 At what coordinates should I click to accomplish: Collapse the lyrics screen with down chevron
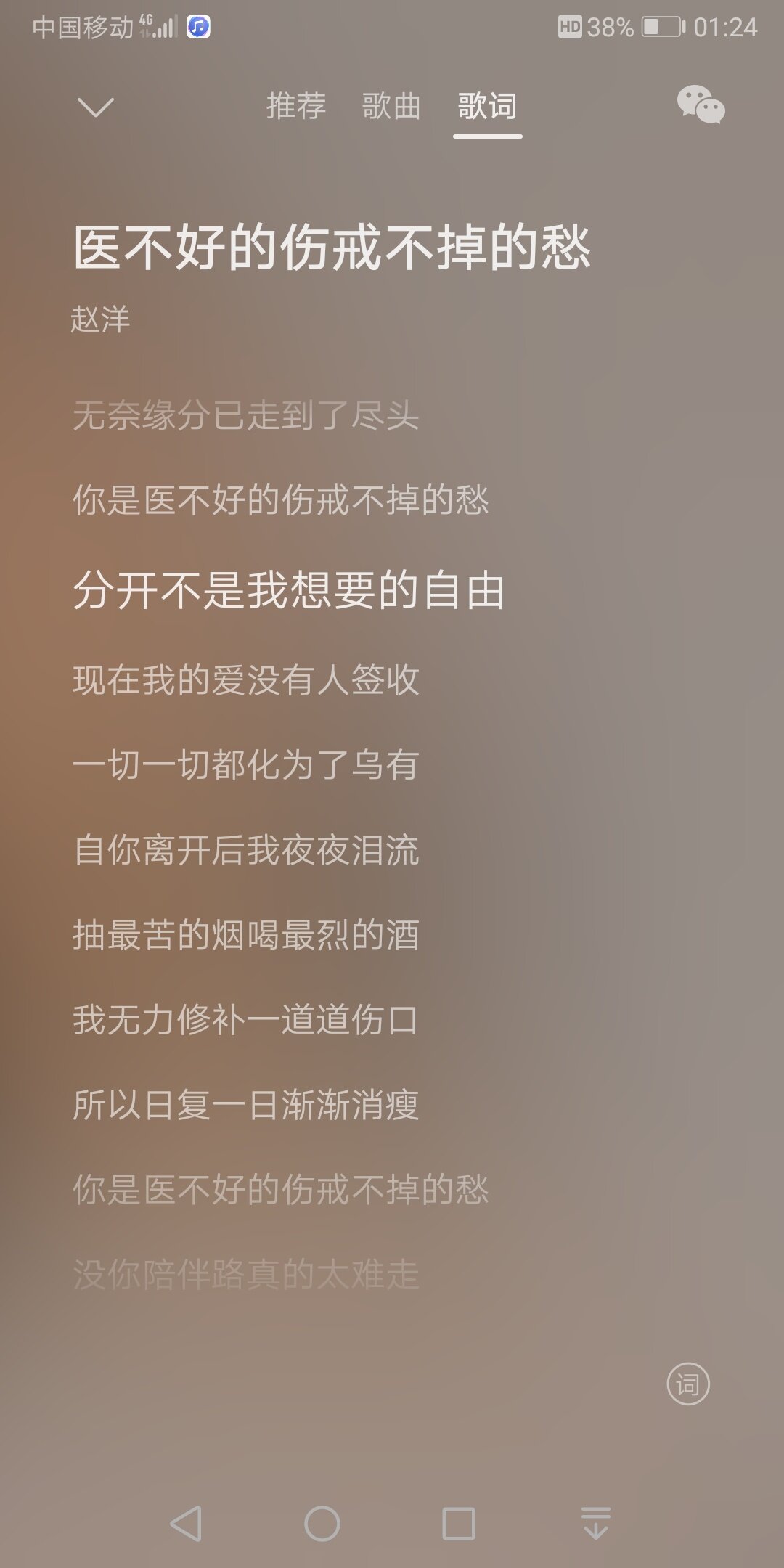[95, 107]
